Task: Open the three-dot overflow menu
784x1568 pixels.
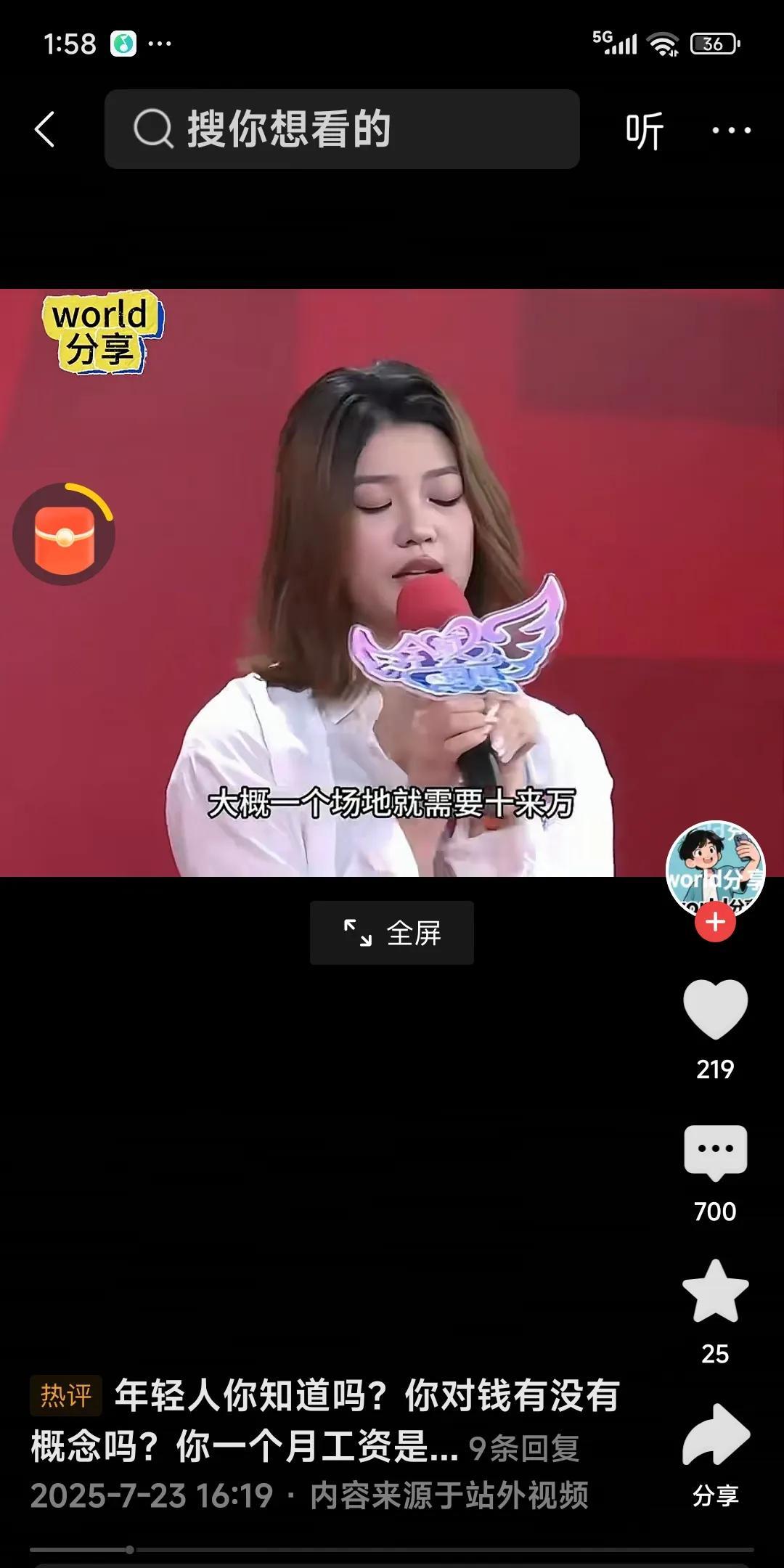Action: coord(732,131)
